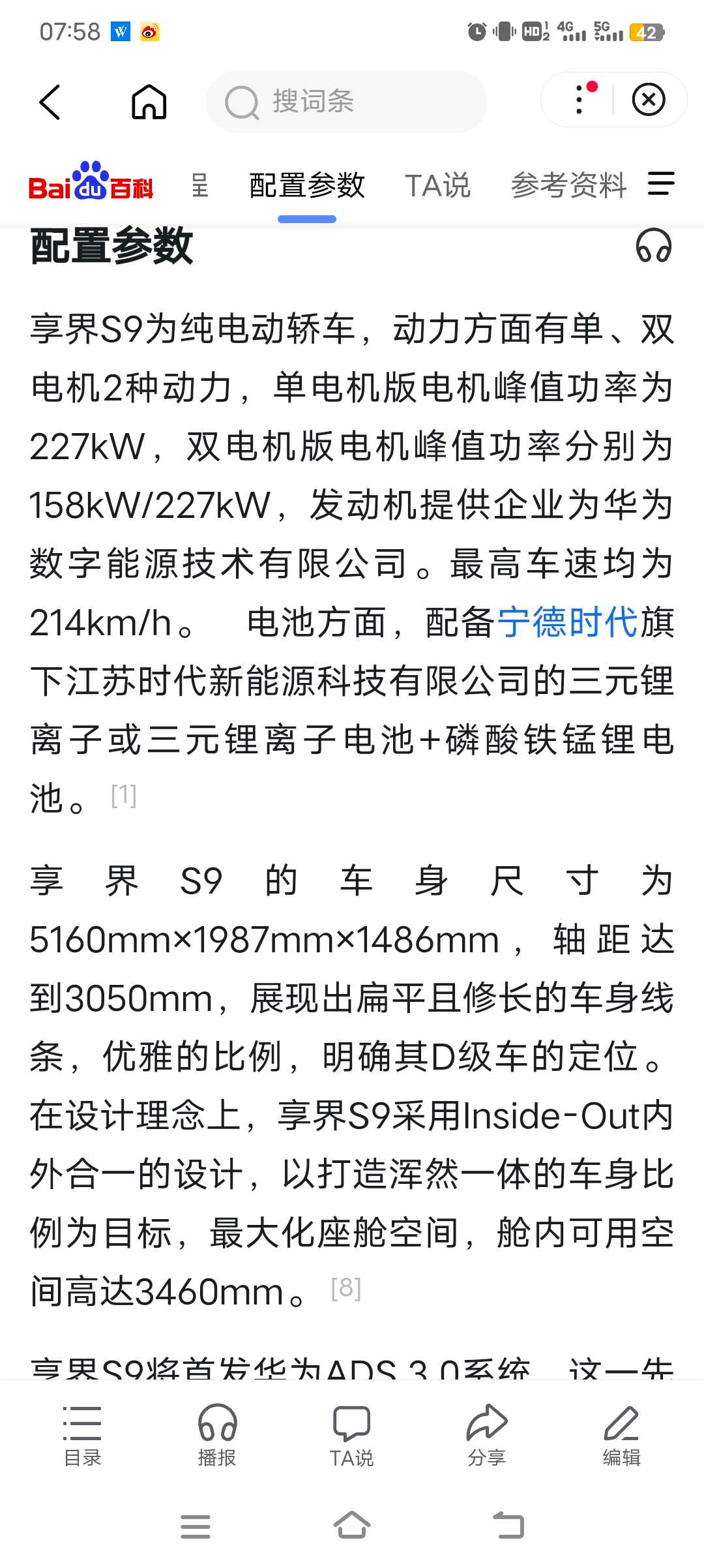Go back using the top-left arrow
The width and height of the screenshot is (704, 1568).
pos(50,102)
